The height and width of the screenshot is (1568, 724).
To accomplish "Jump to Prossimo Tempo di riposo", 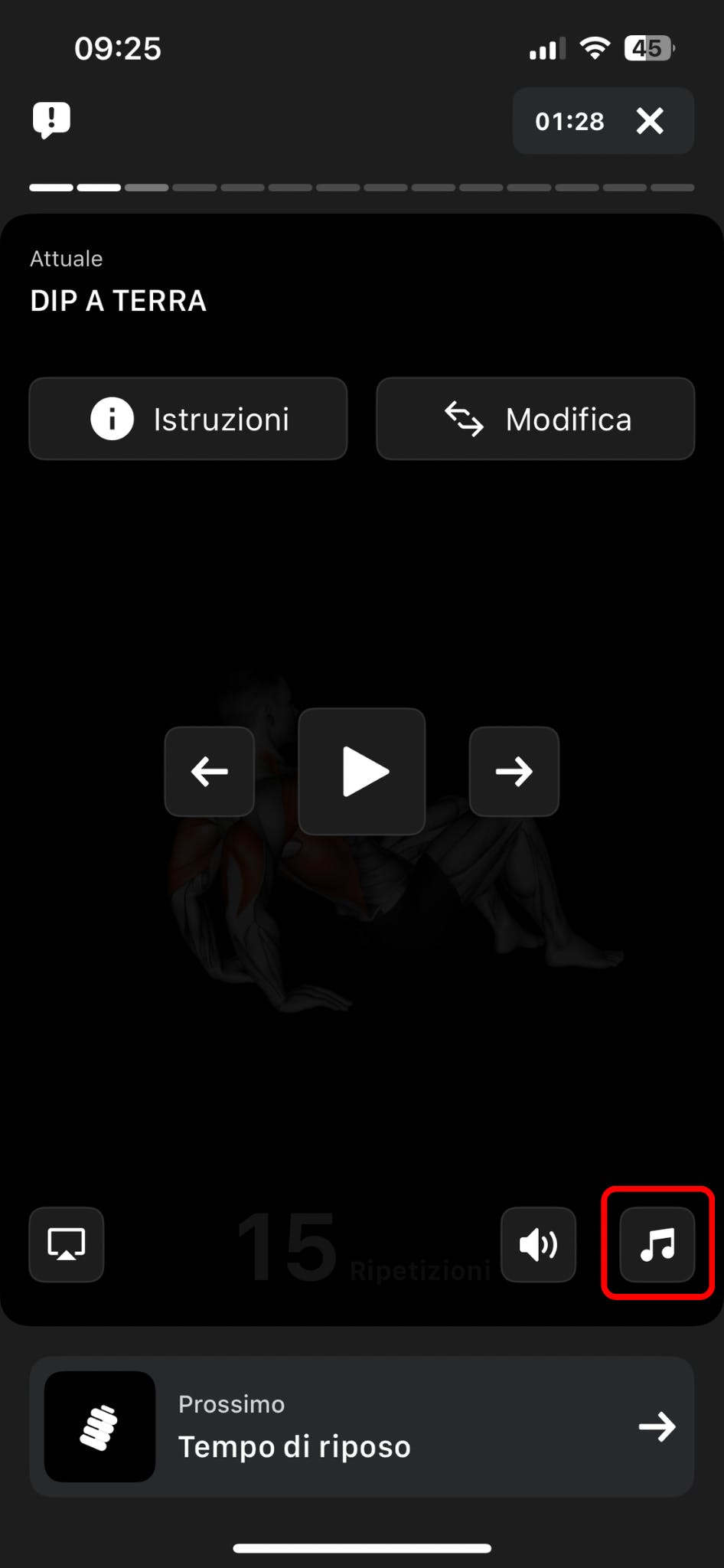I will coord(362,1426).
